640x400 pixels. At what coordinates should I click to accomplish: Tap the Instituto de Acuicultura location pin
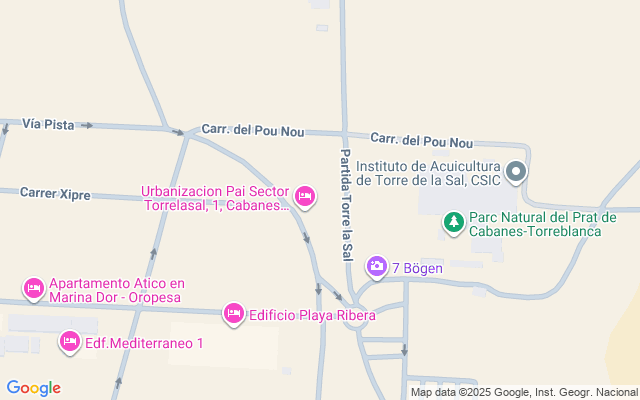point(516,173)
